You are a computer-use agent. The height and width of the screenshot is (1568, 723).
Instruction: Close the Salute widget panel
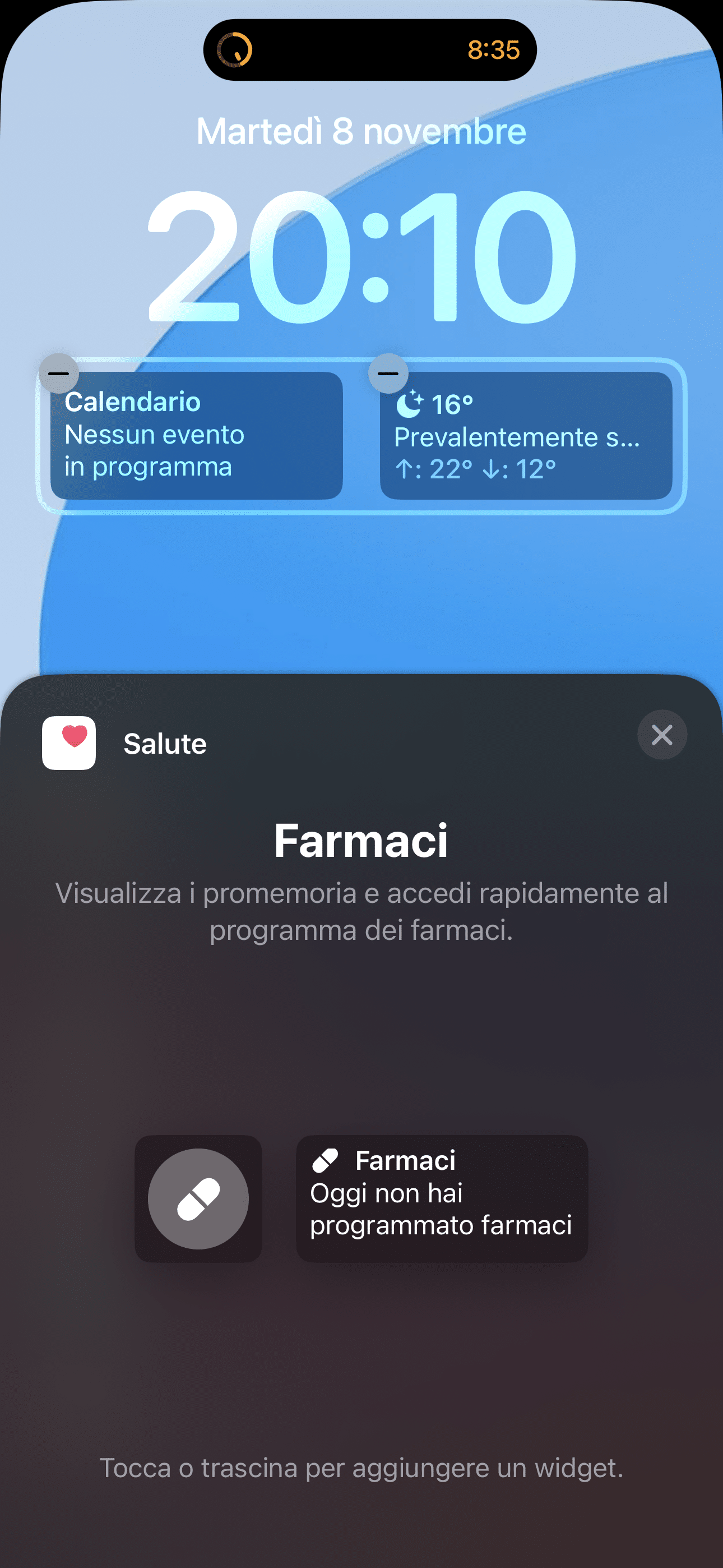click(661, 735)
